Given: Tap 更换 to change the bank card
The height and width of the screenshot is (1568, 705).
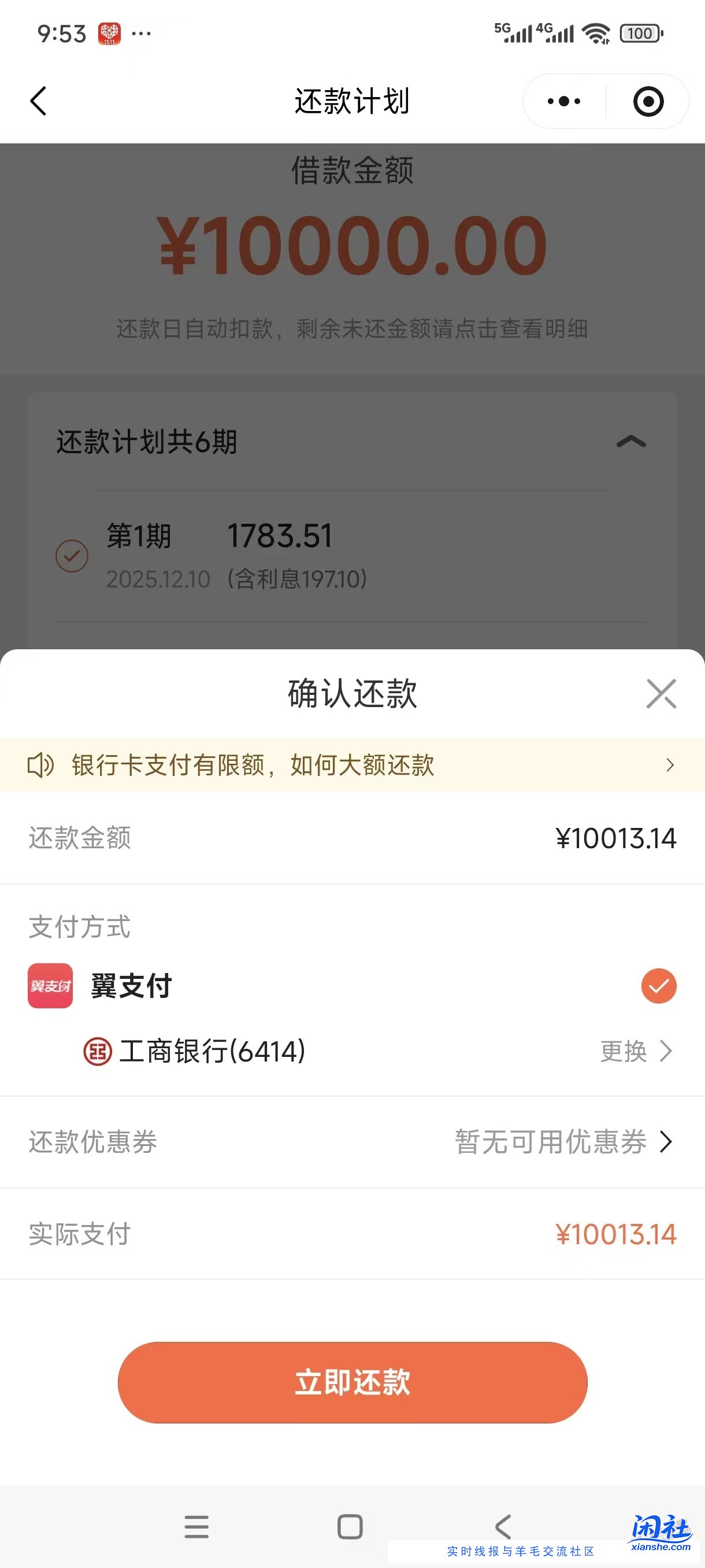Looking at the screenshot, I should (x=622, y=1050).
